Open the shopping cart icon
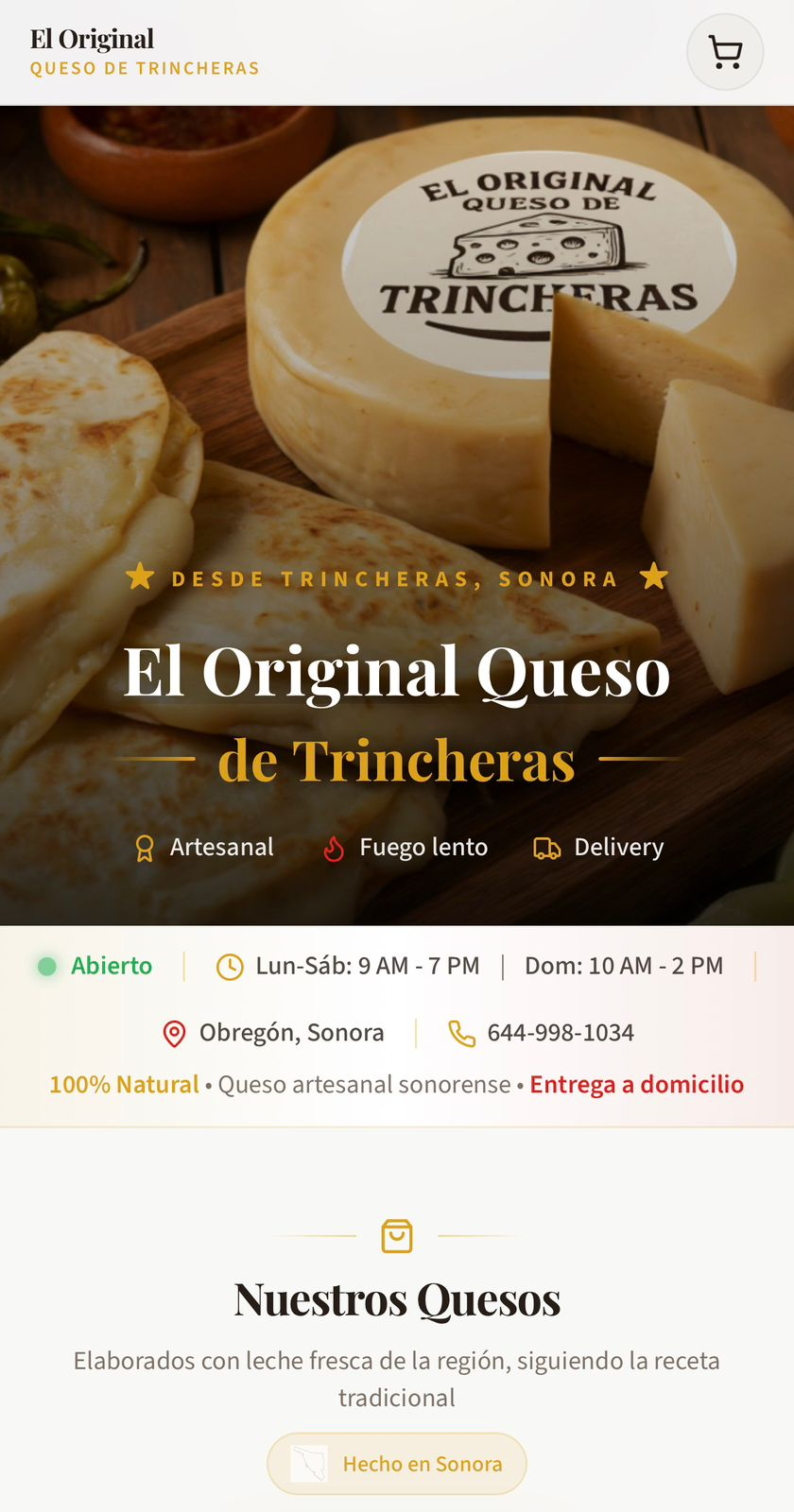 coord(724,52)
